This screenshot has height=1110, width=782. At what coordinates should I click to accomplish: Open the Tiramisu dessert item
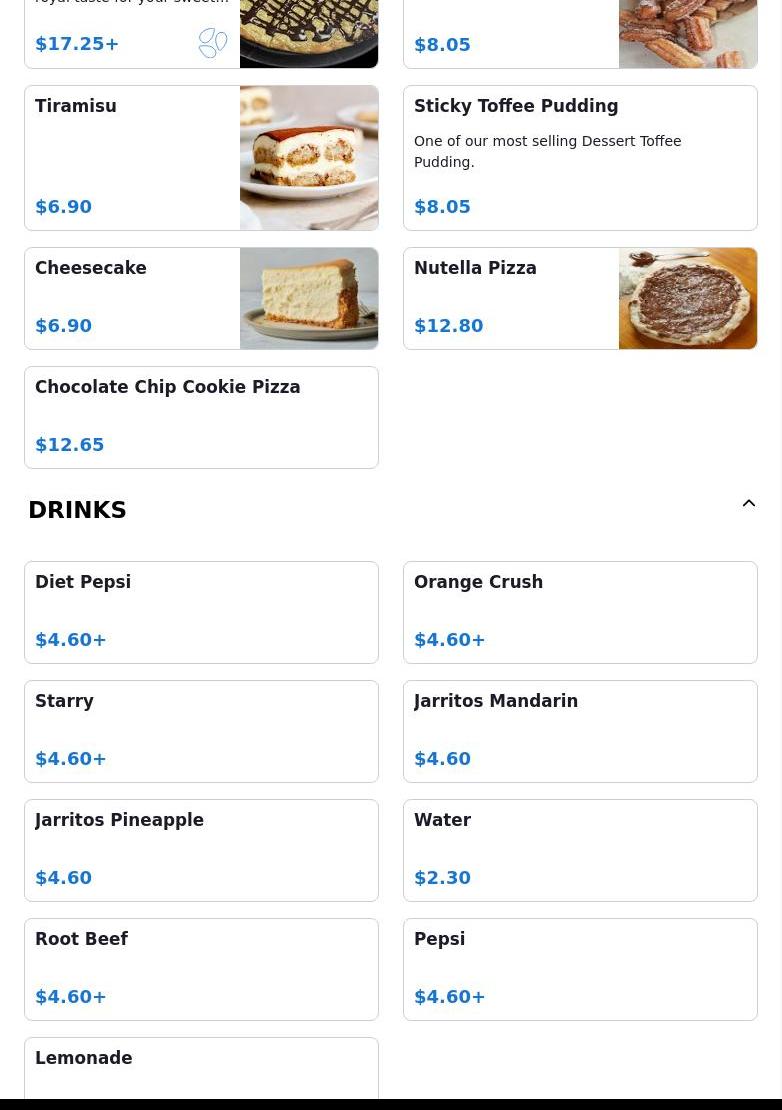(201, 158)
